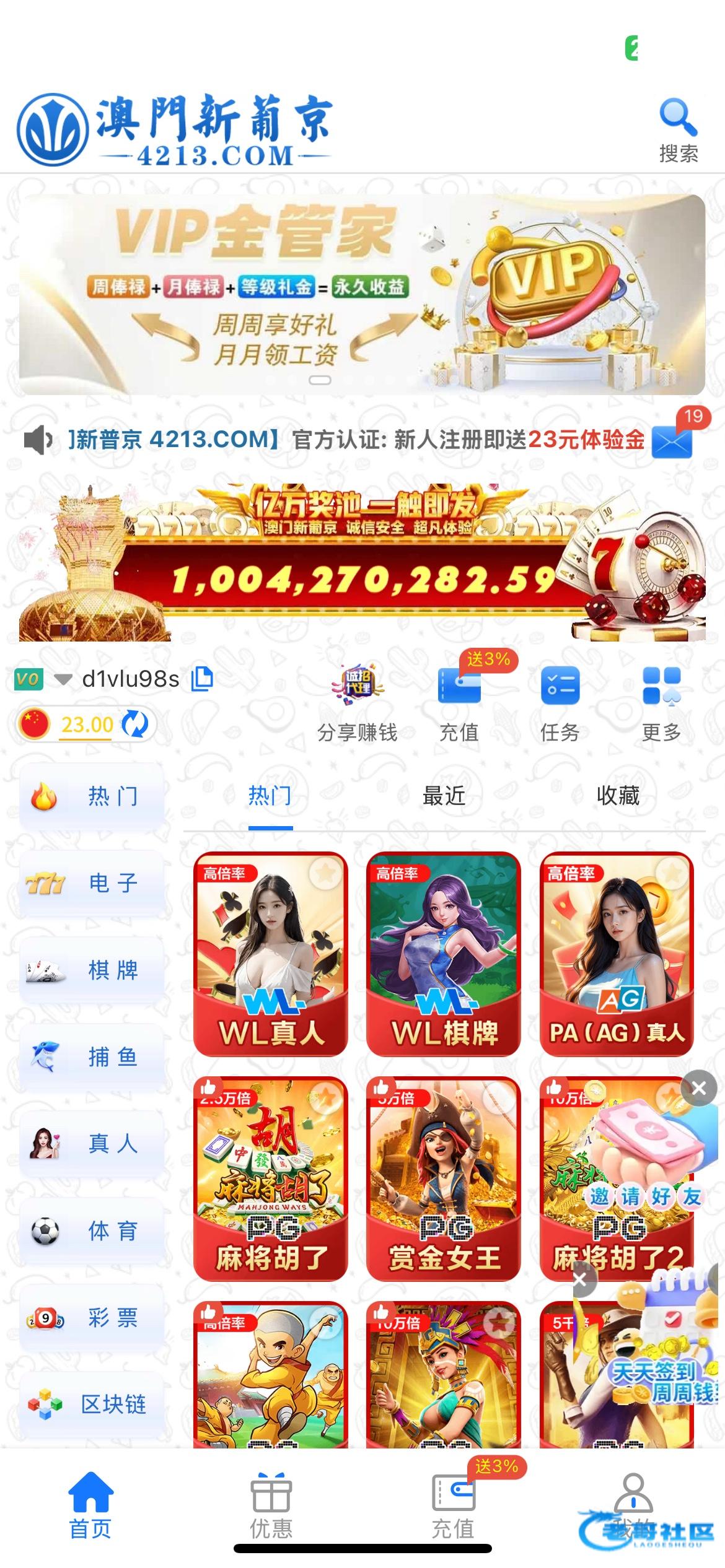Dismiss the 邀请好友 floating popup

click(698, 1088)
